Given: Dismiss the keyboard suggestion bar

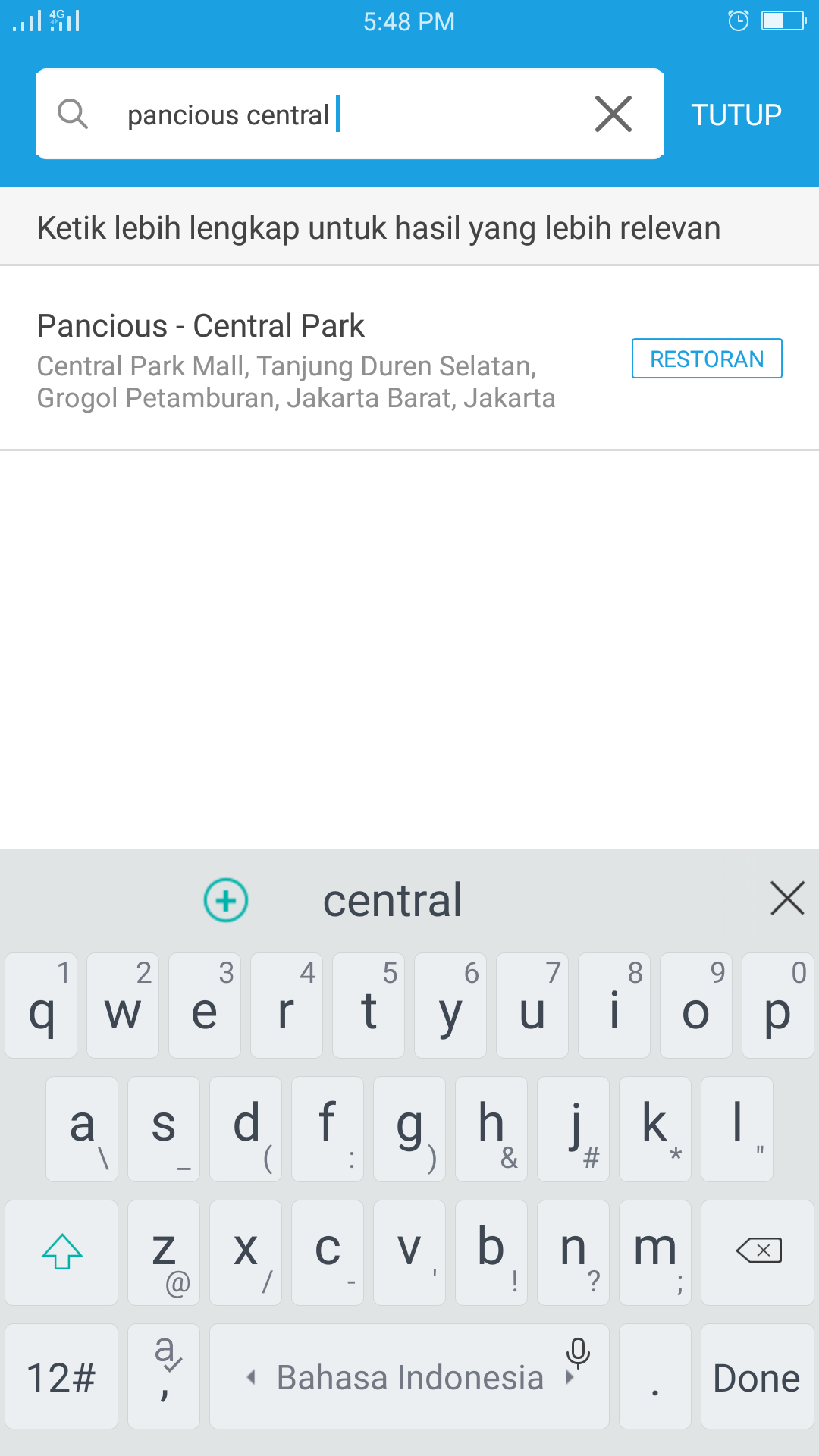Looking at the screenshot, I should (787, 899).
